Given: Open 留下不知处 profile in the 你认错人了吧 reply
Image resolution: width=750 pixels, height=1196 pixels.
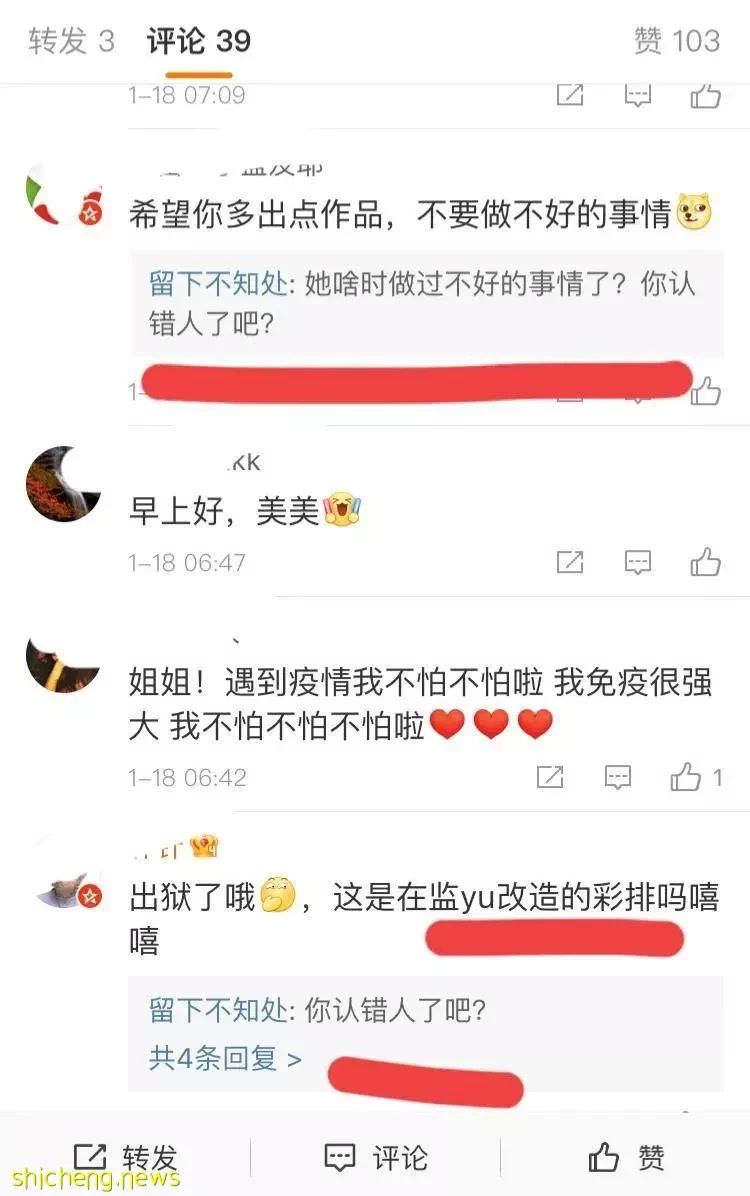Looking at the screenshot, I should [x=213, y=1011].
